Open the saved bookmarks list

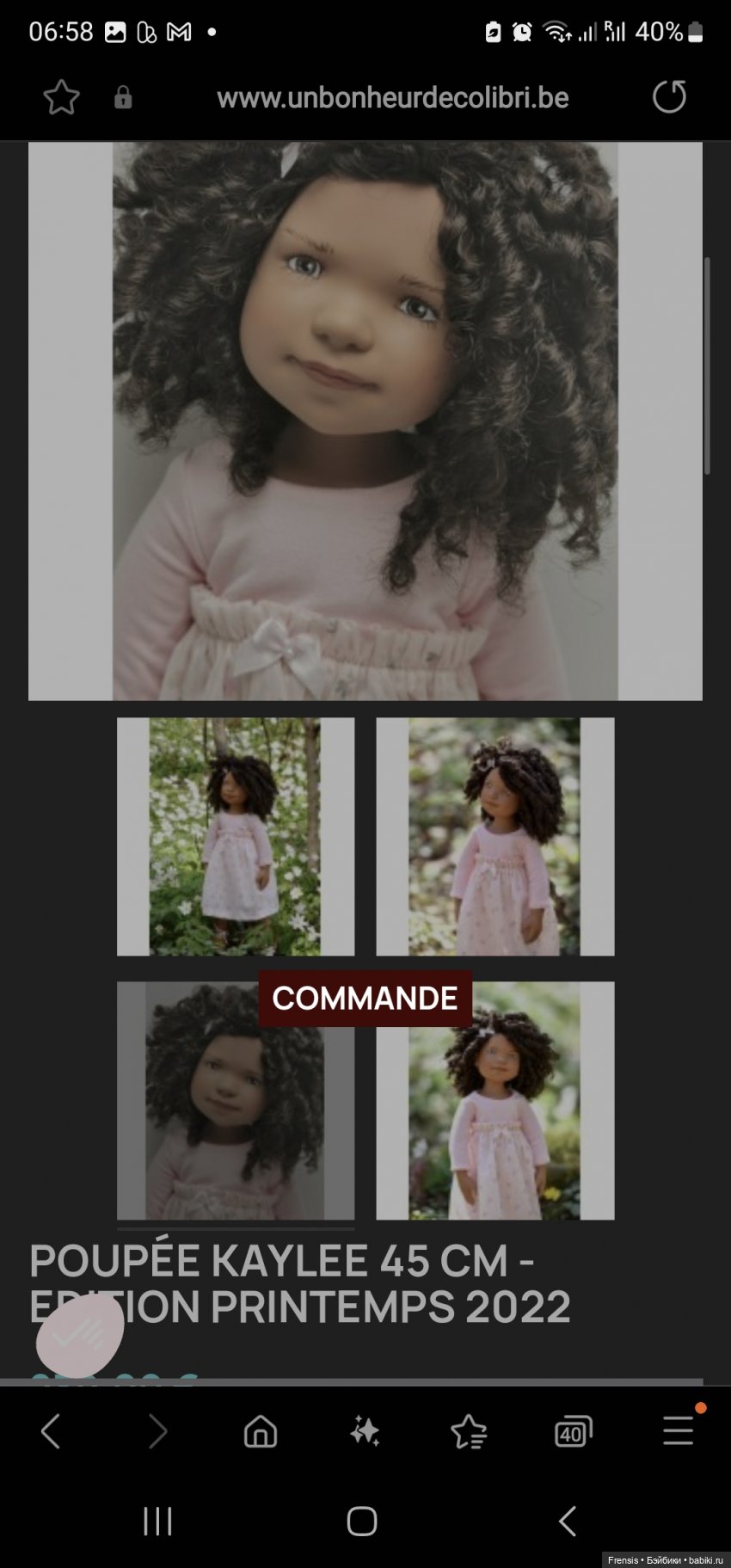click(x=469, y=1431)
